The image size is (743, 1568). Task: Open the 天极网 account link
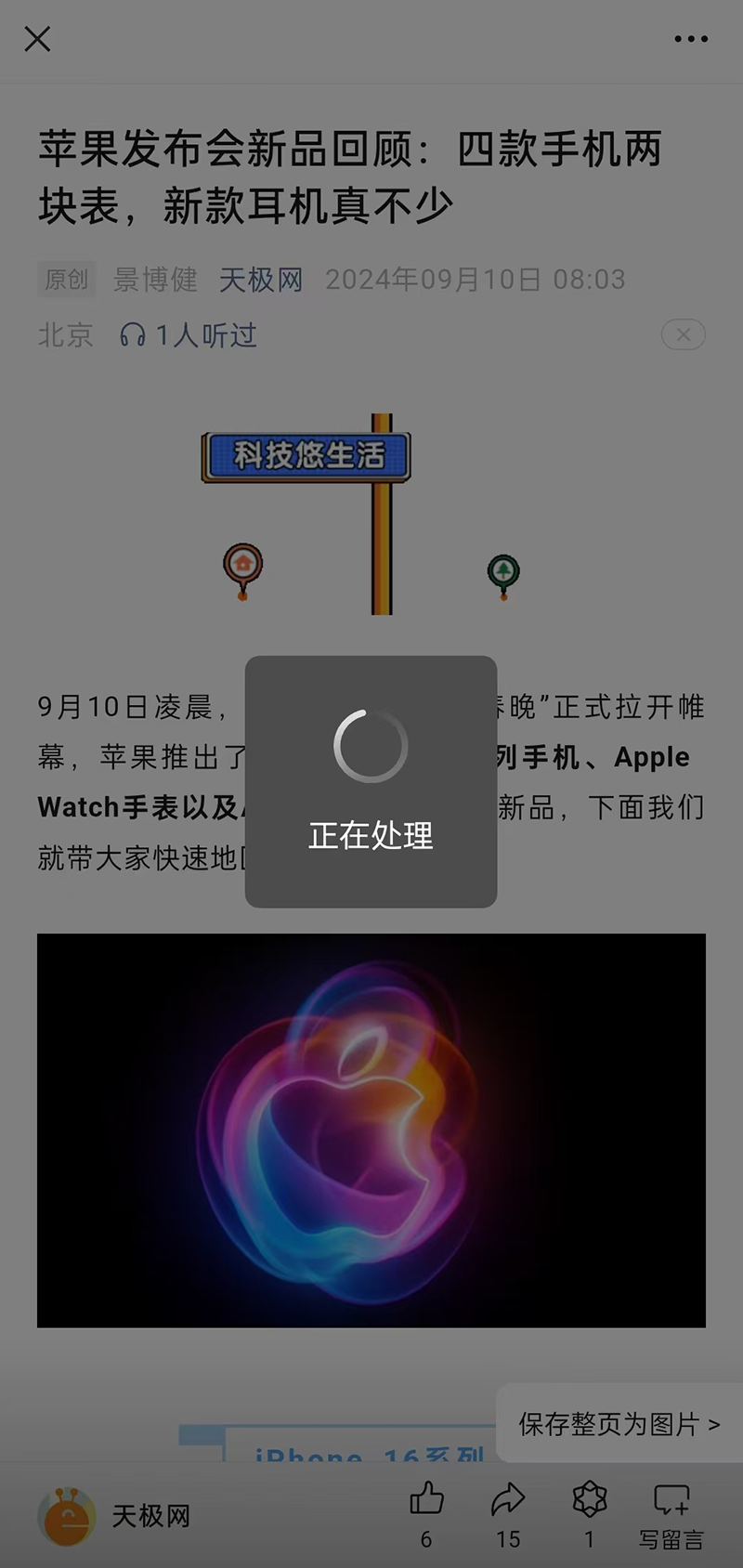(x=261, y=280)
